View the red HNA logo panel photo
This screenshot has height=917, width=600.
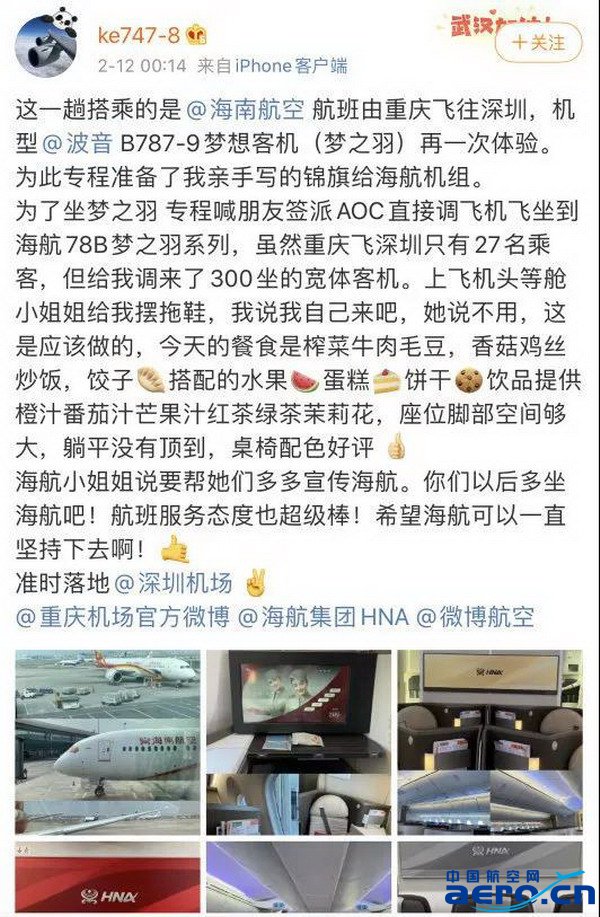(x=107, y=878)
